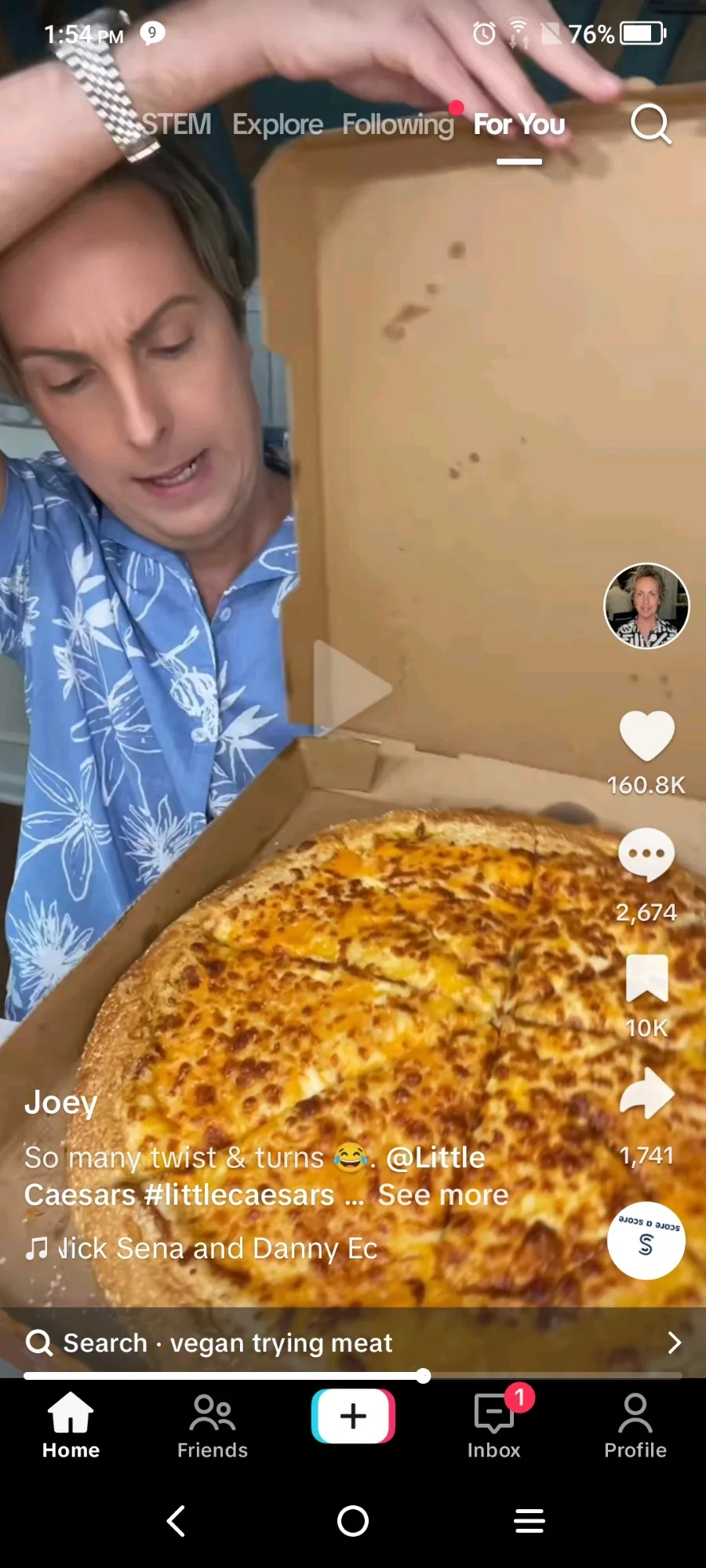
Task: Create a new post with plus button
Action: coord(353,1416)
